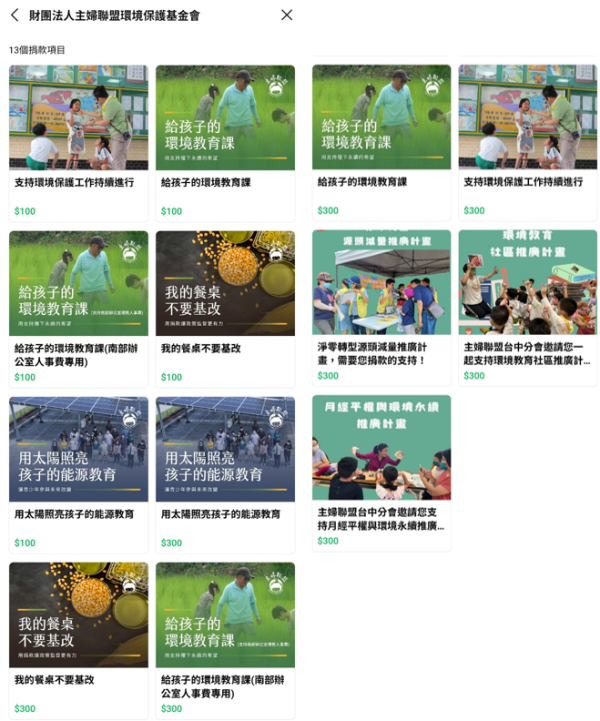
Task: Open the $100 給孩子的環境教育課(南部辦公室人事費專用) card
Action: [x=78, y=305]
